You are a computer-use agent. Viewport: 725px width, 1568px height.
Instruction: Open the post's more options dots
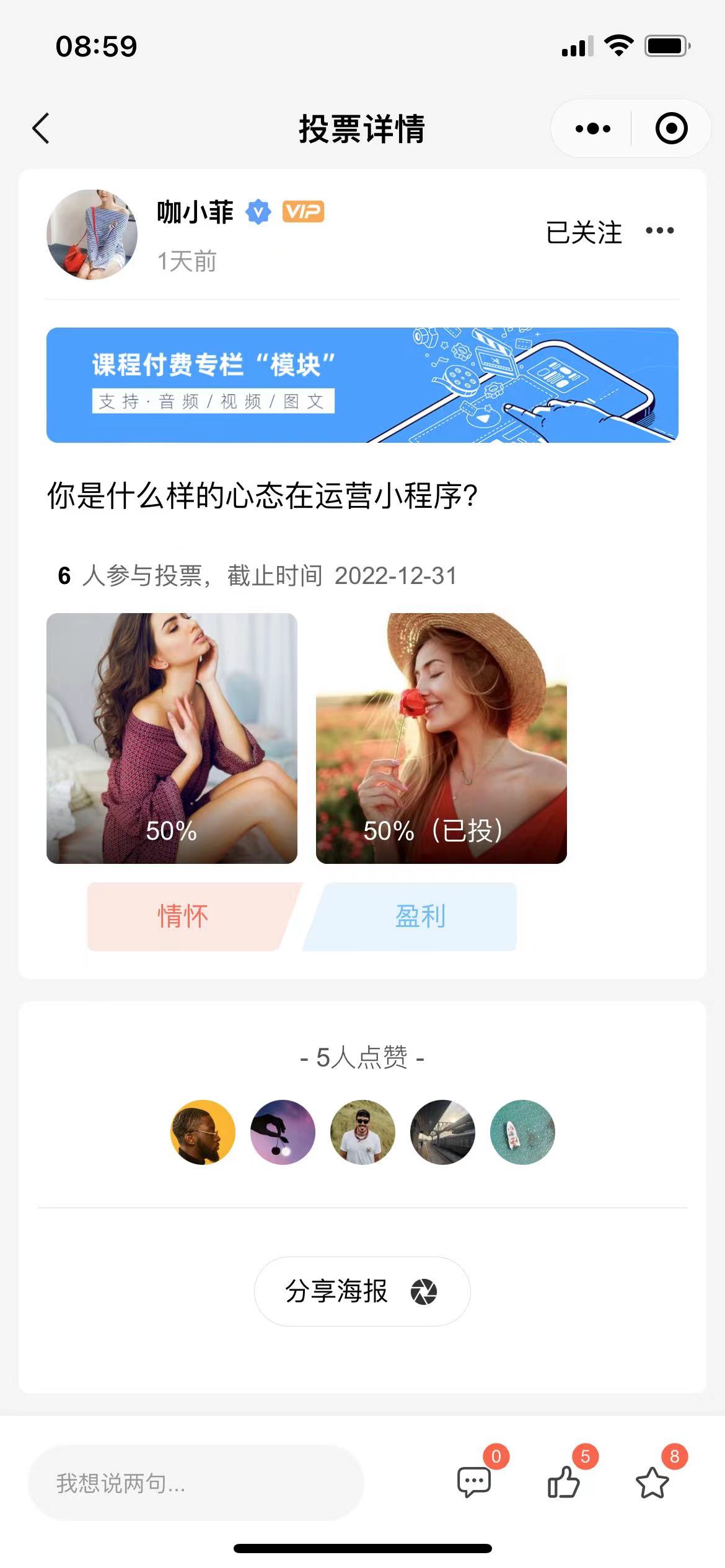(x=659, y=231)
